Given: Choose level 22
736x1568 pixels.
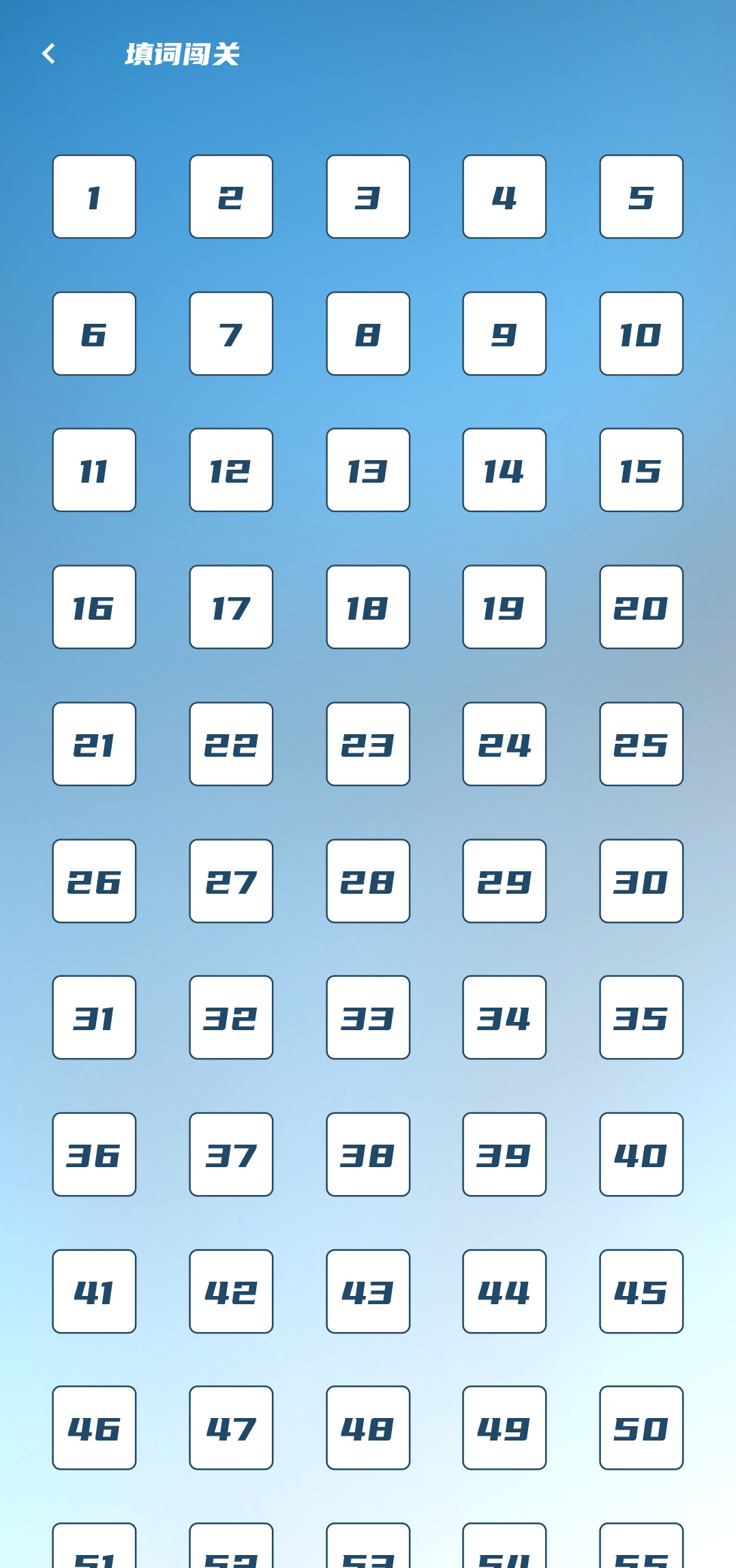Looking at the screenshot, I should pyautogui.click(x=231, y=744).
